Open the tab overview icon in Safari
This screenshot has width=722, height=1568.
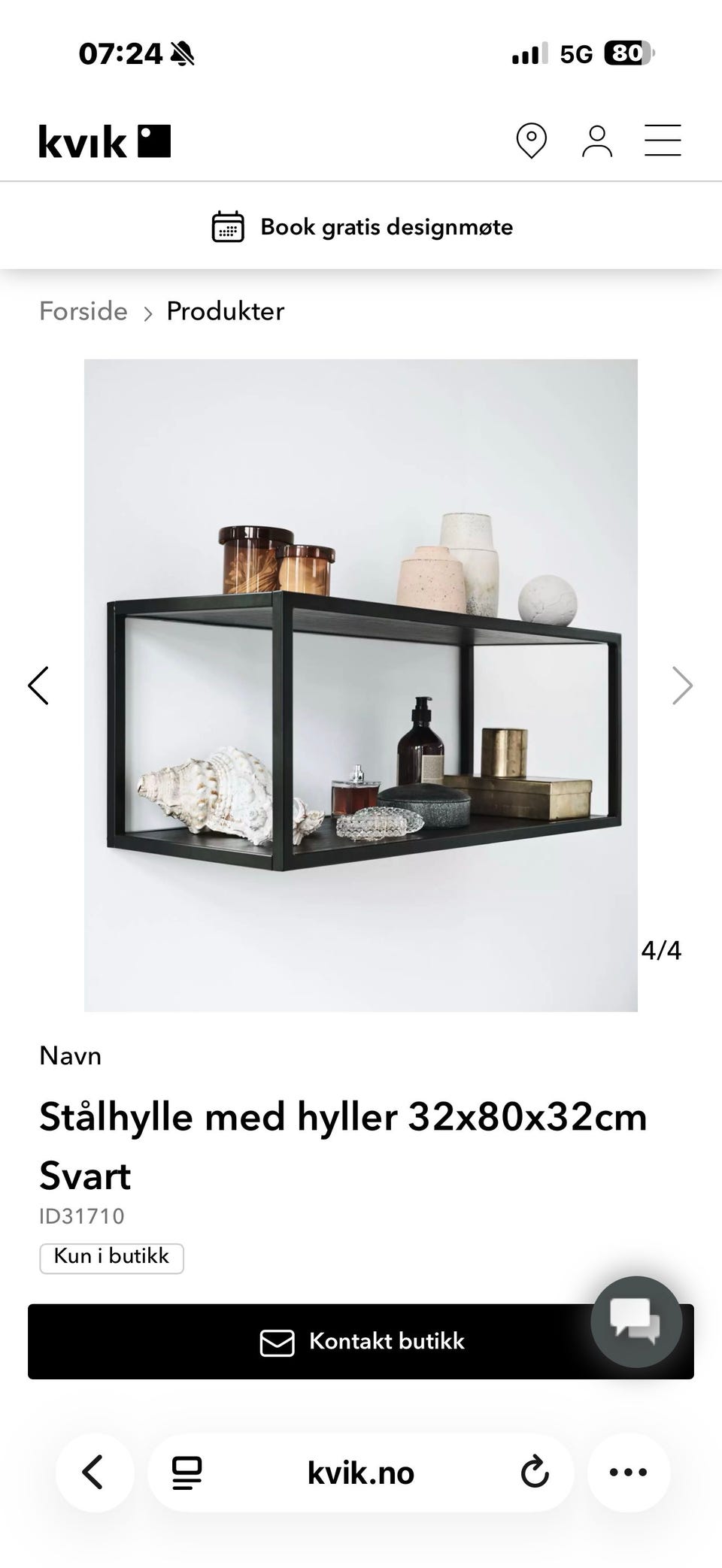(x=187, y=1473)
